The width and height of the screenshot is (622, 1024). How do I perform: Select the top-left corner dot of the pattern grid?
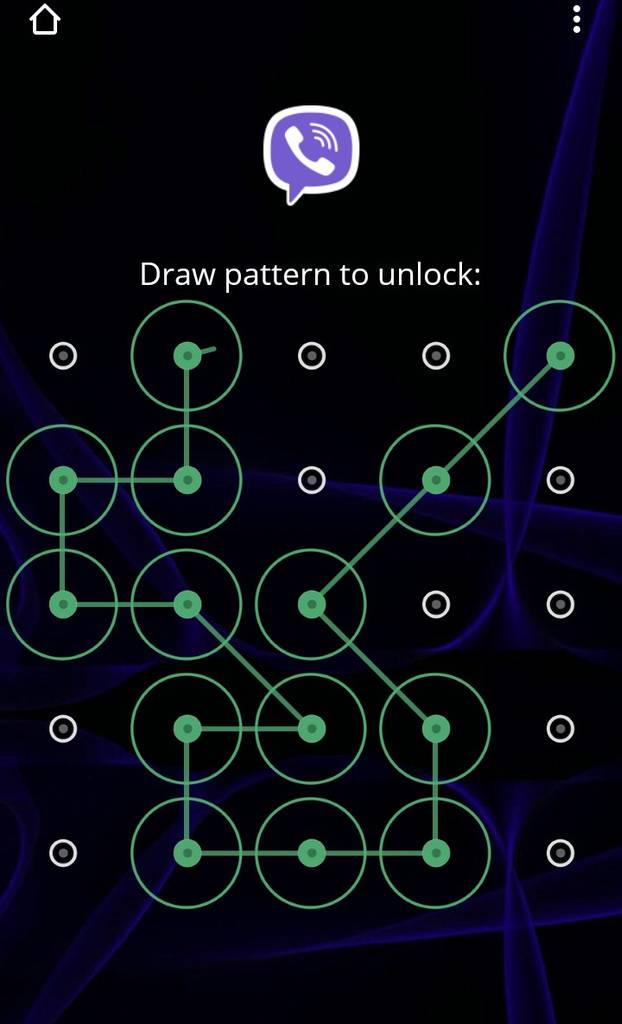pyautogui.click(x=63, y=355)
